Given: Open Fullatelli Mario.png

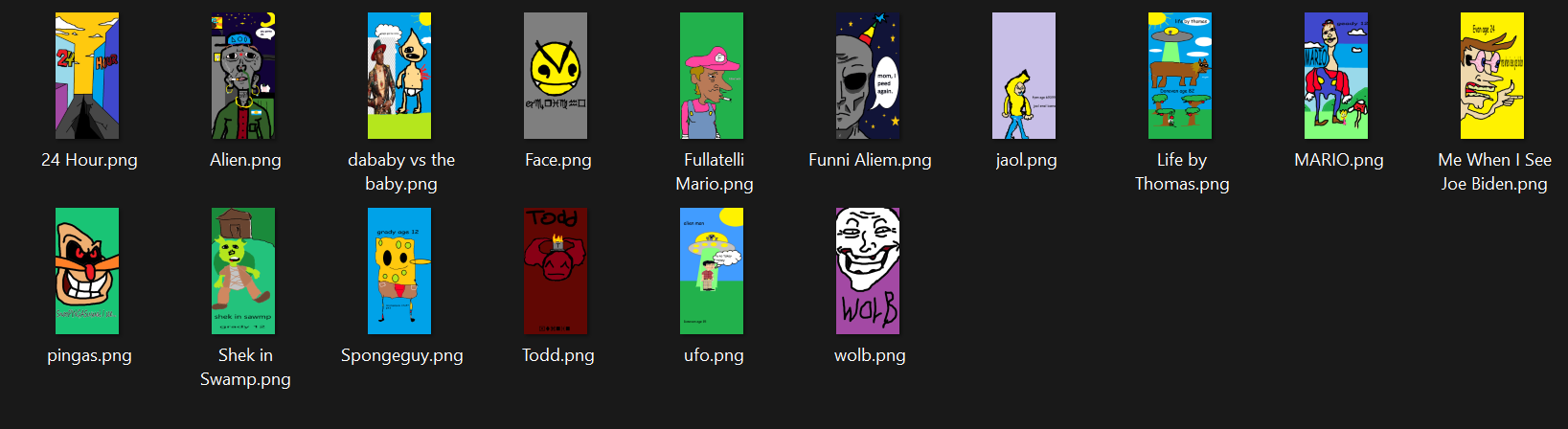Looking at the screenshot, I should tap(712, 76).
